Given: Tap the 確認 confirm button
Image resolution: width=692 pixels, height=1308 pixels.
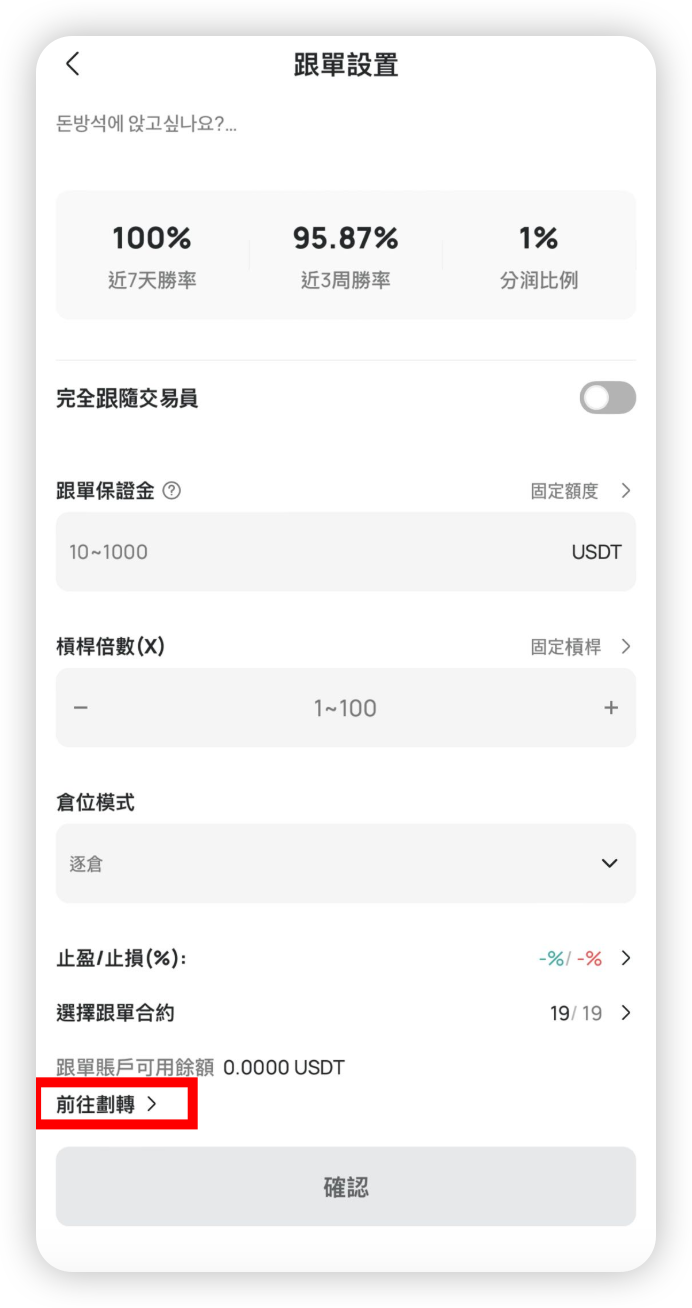Looking at the screenshot, I should pyautogui.click(x=346, y=1187).
